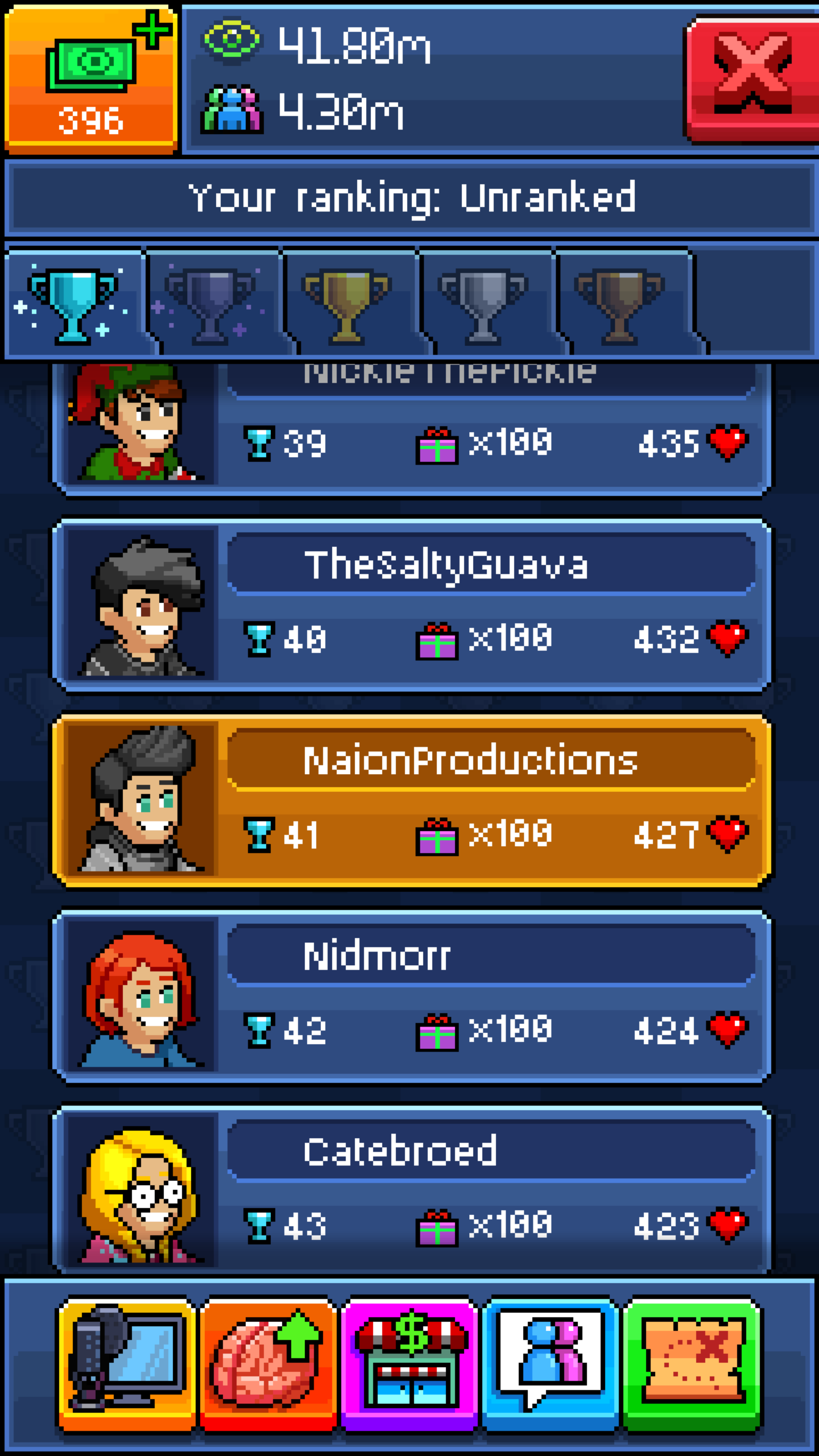
Task: Close the ranking screen with the red X
Action: (752, 78)
